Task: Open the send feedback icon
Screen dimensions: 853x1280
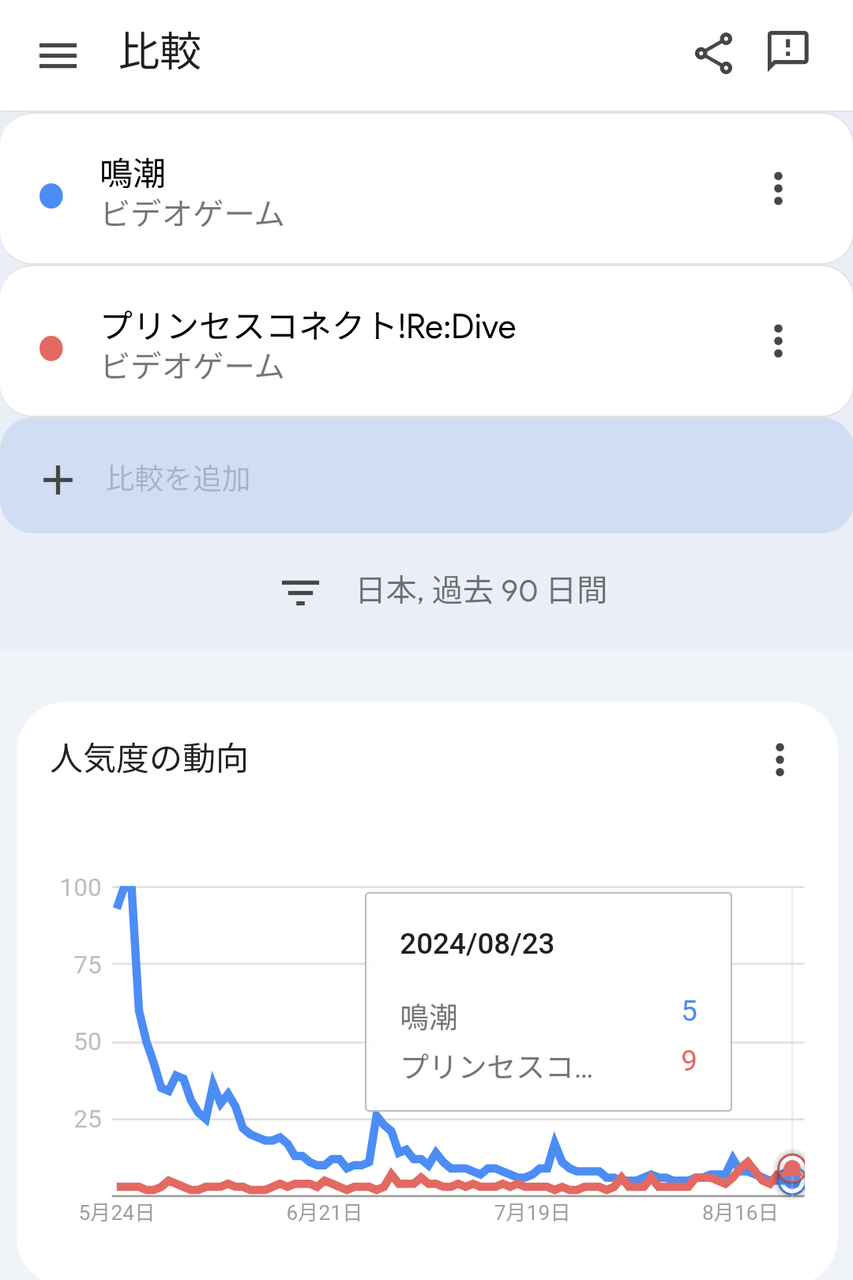Action: coord(787,52)
